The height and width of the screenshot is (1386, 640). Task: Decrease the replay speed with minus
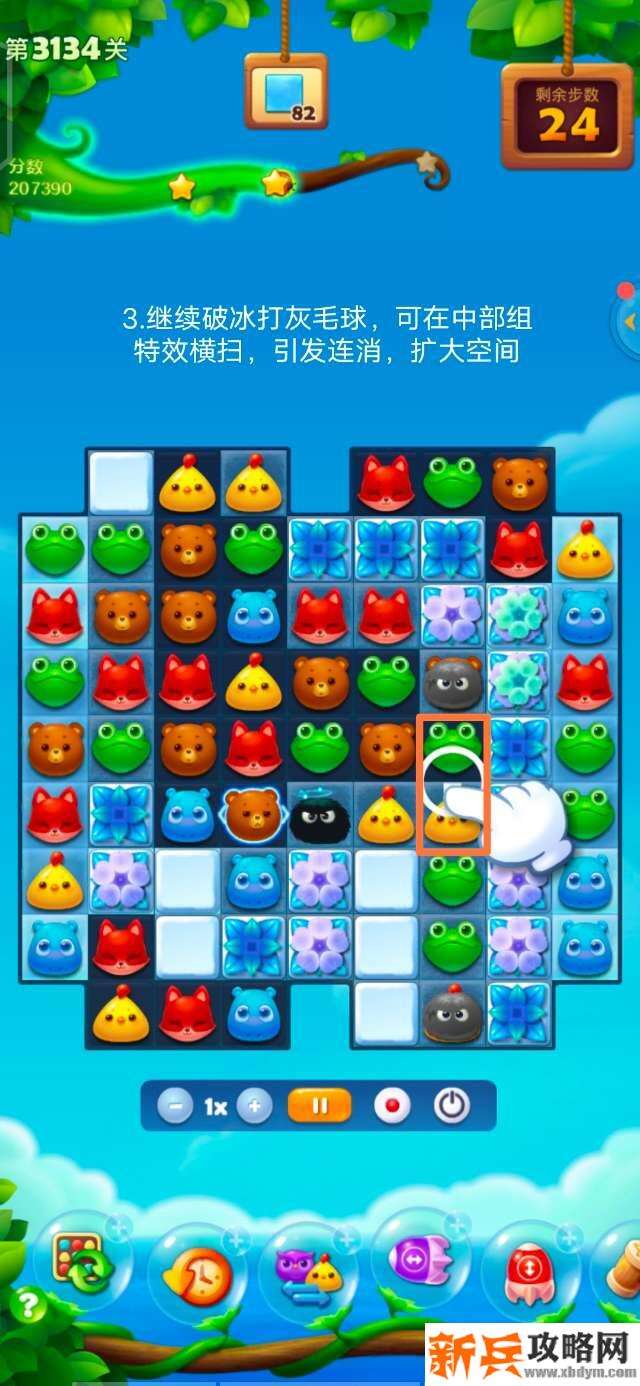176,1106
